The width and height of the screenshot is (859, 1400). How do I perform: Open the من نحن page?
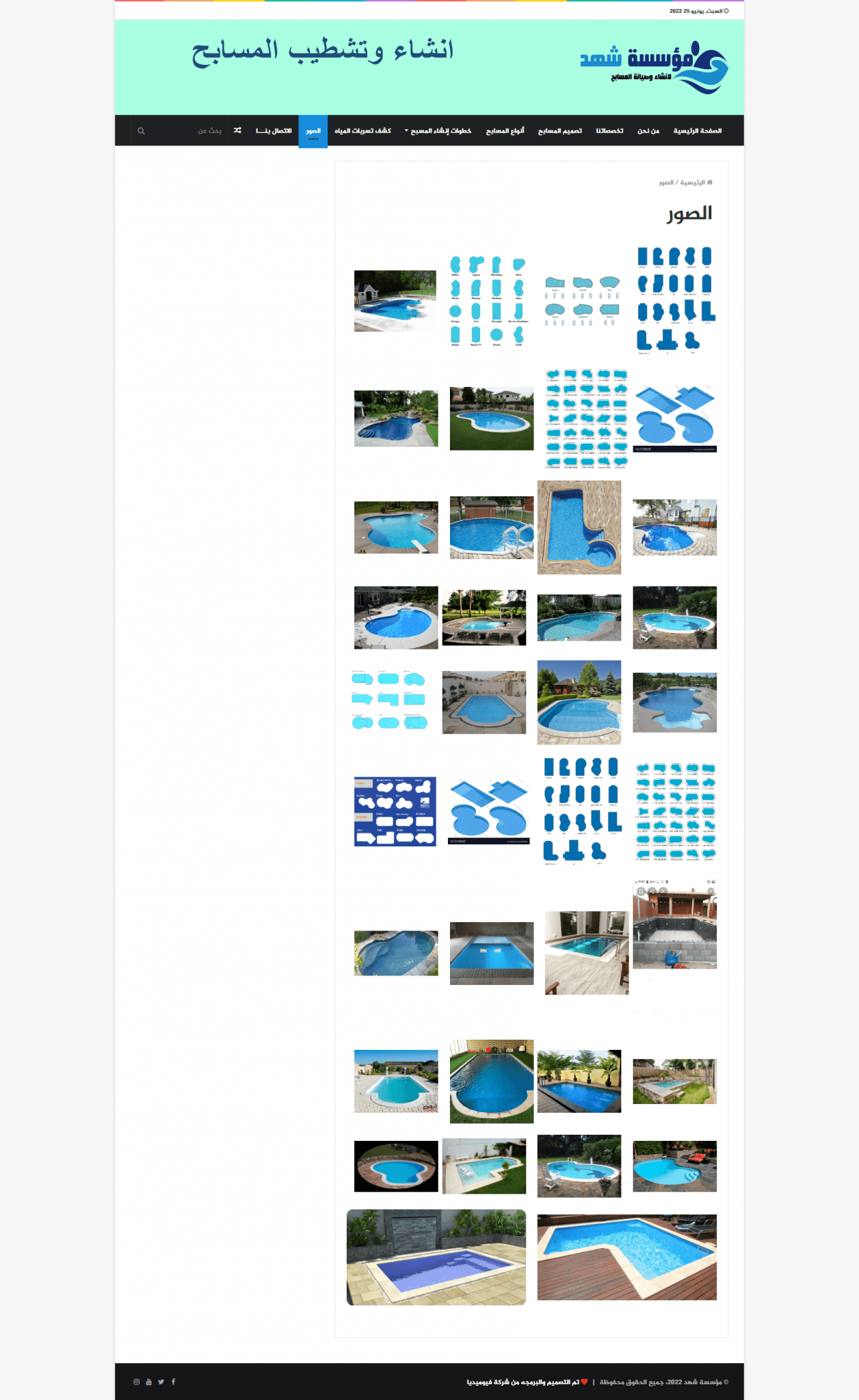tap(648, 131)
